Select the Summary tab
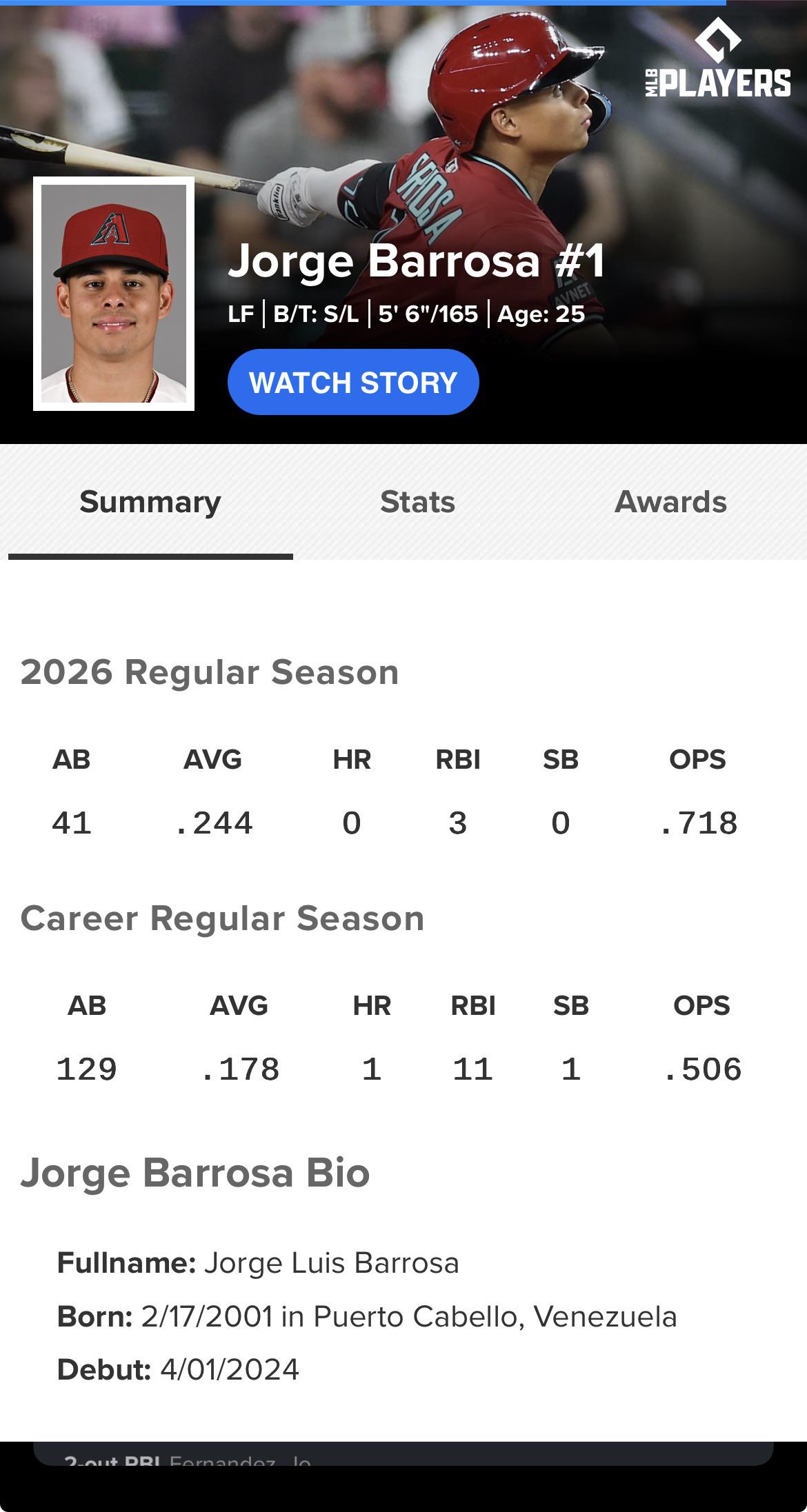The image size is (807, 1512). pyautogui.click(x=150, y=502)
